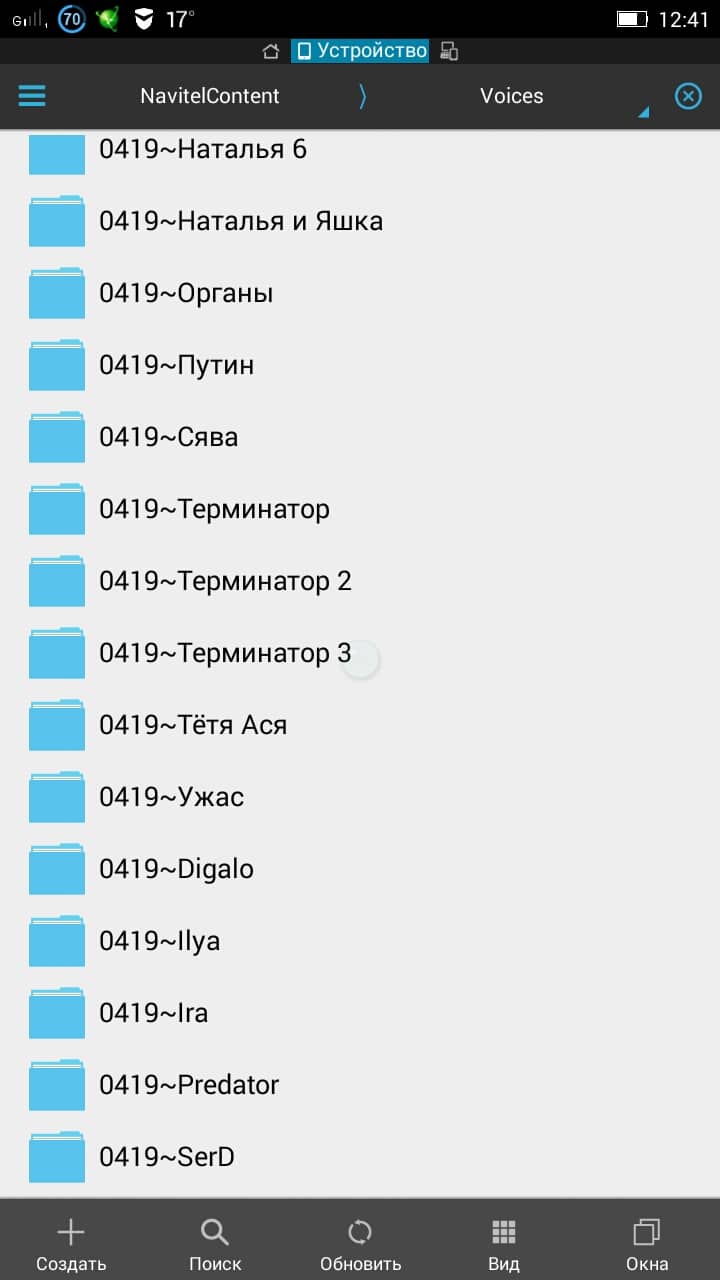Show open windows with Окна
The width and height of the screenshot is (720, 1280).
tap(647, 1244)
